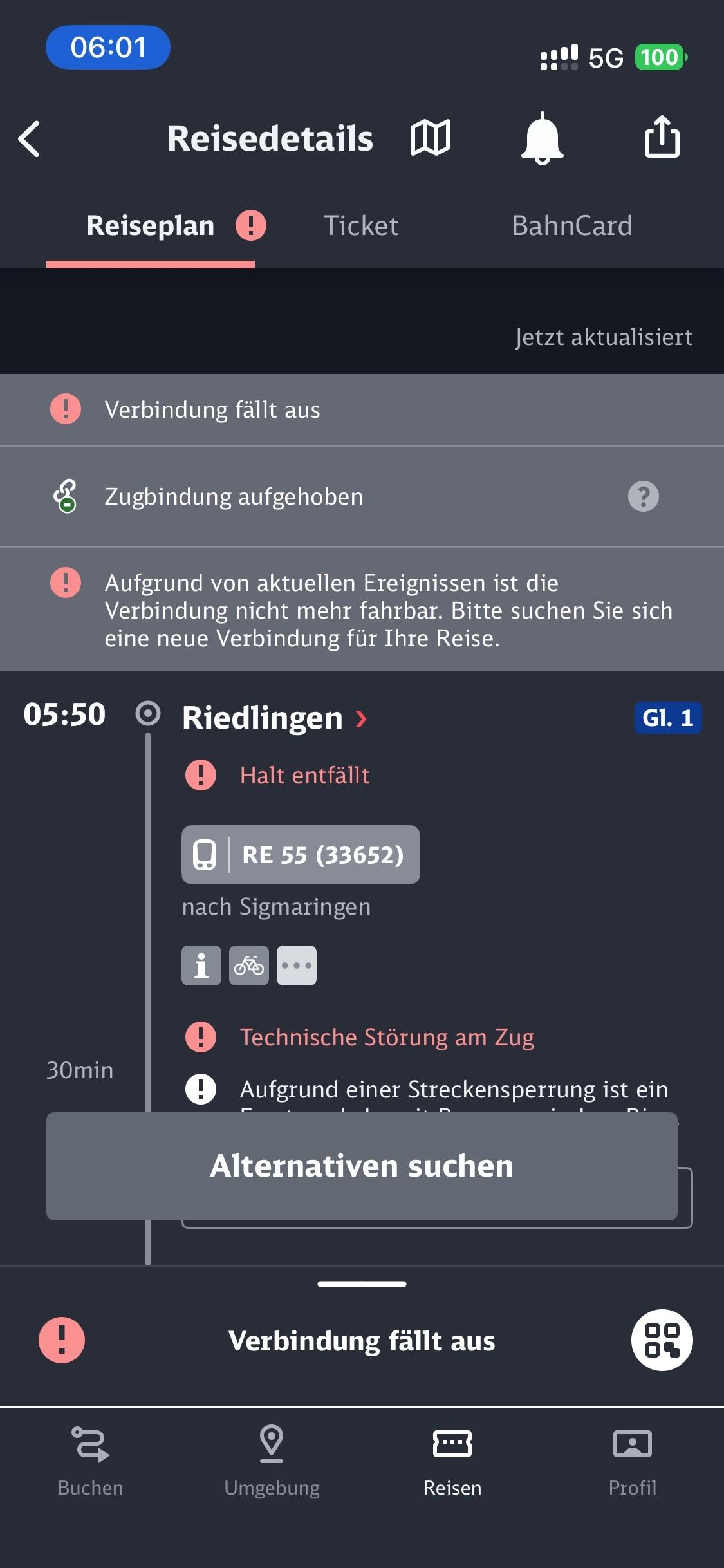
Task: Open help for Zugbindung aufgehoben
Action: pyautogui.click(x=643, y=496)
